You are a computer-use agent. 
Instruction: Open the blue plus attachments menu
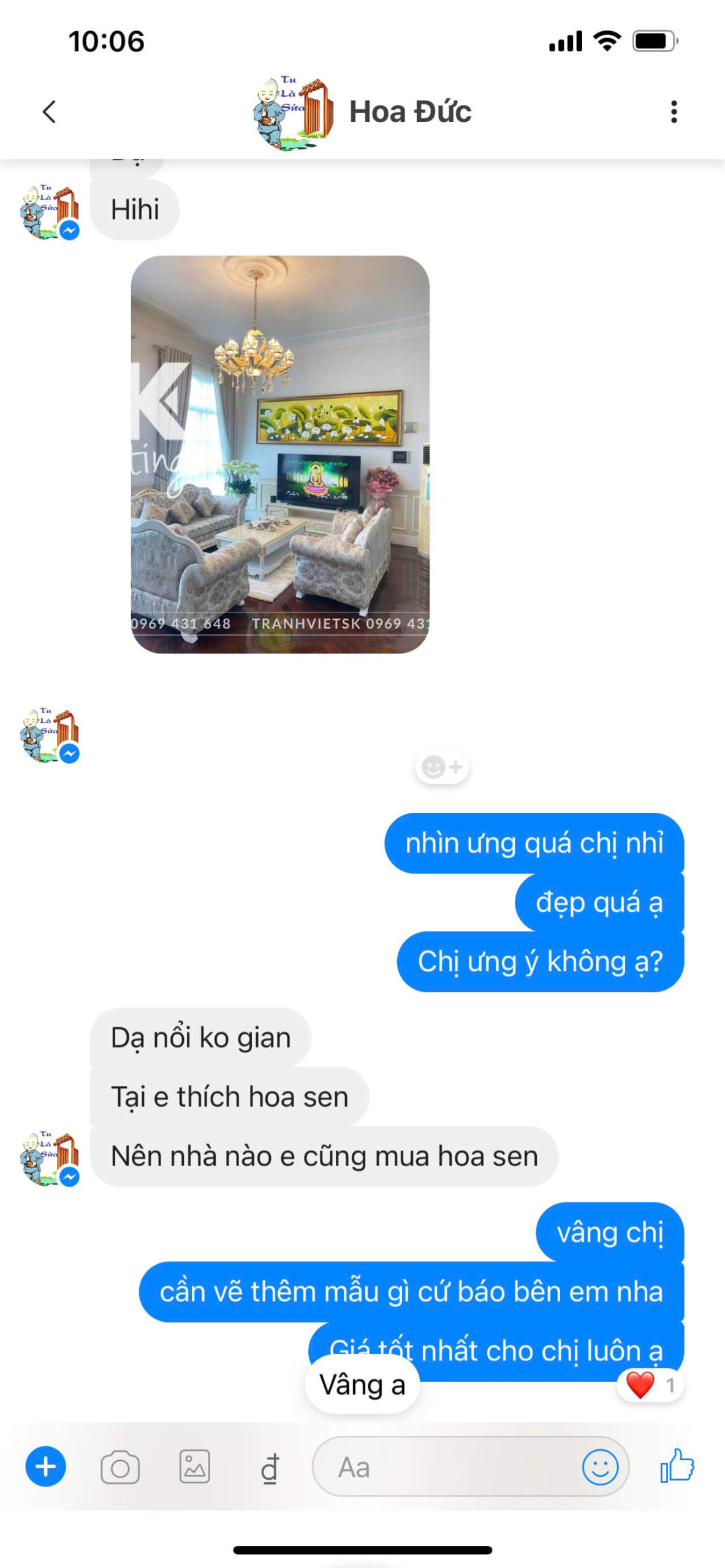pos(45,1466)
